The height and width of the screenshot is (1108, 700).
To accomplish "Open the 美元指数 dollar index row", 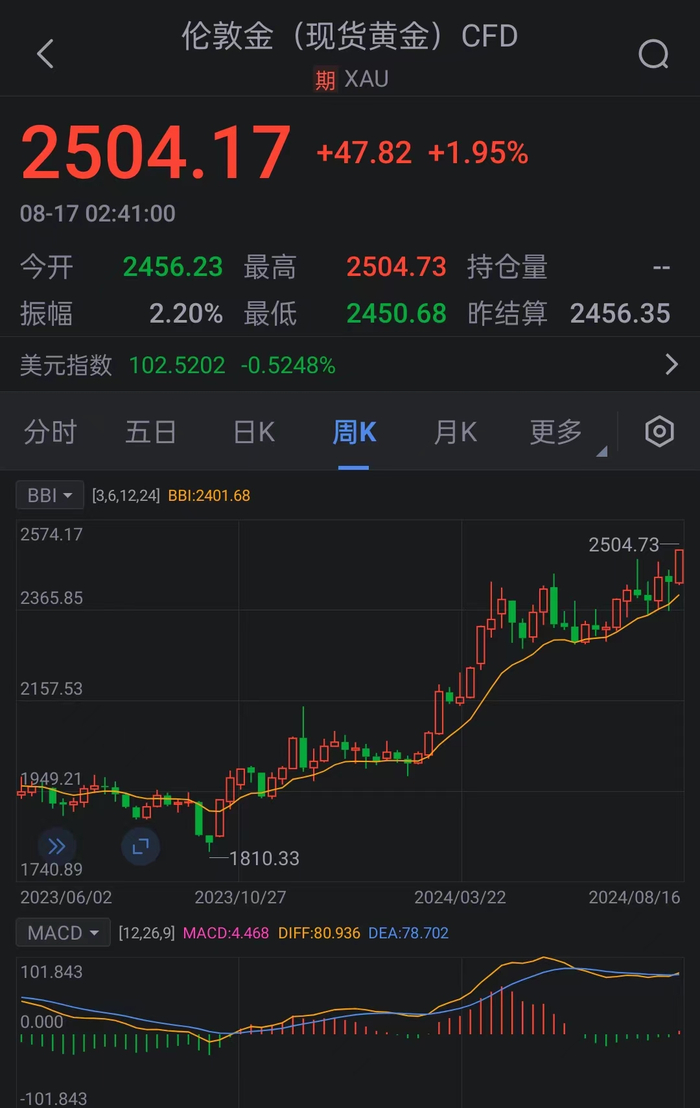I will [x=350, y=365].
